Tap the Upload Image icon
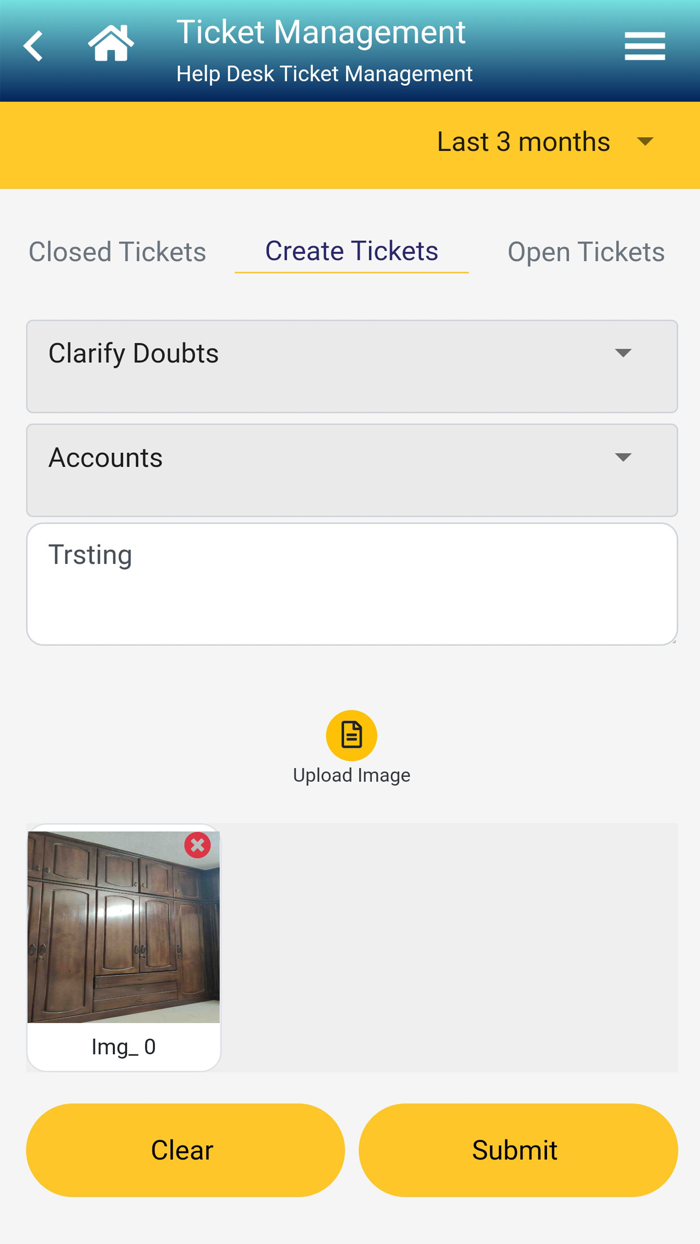700x1244 pixels. pyautogui.click(x=351, y=735)
